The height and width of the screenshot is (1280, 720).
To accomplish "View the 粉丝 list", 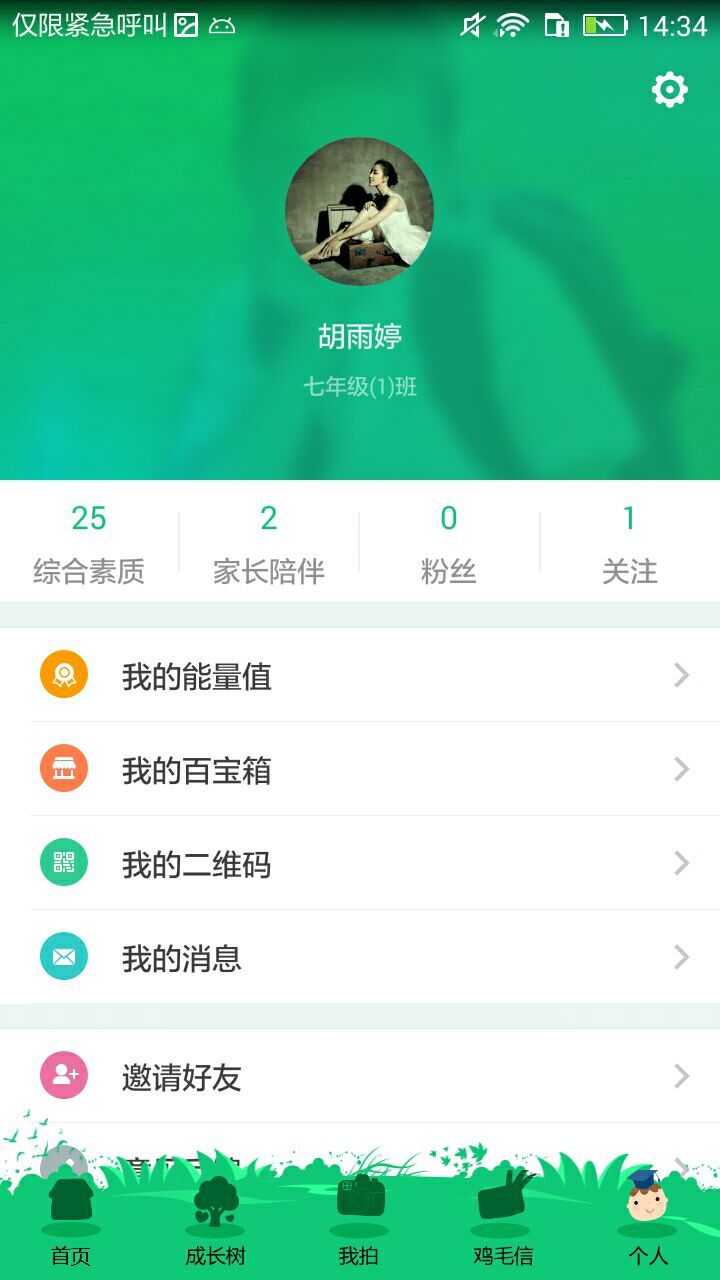I will 449,543.
